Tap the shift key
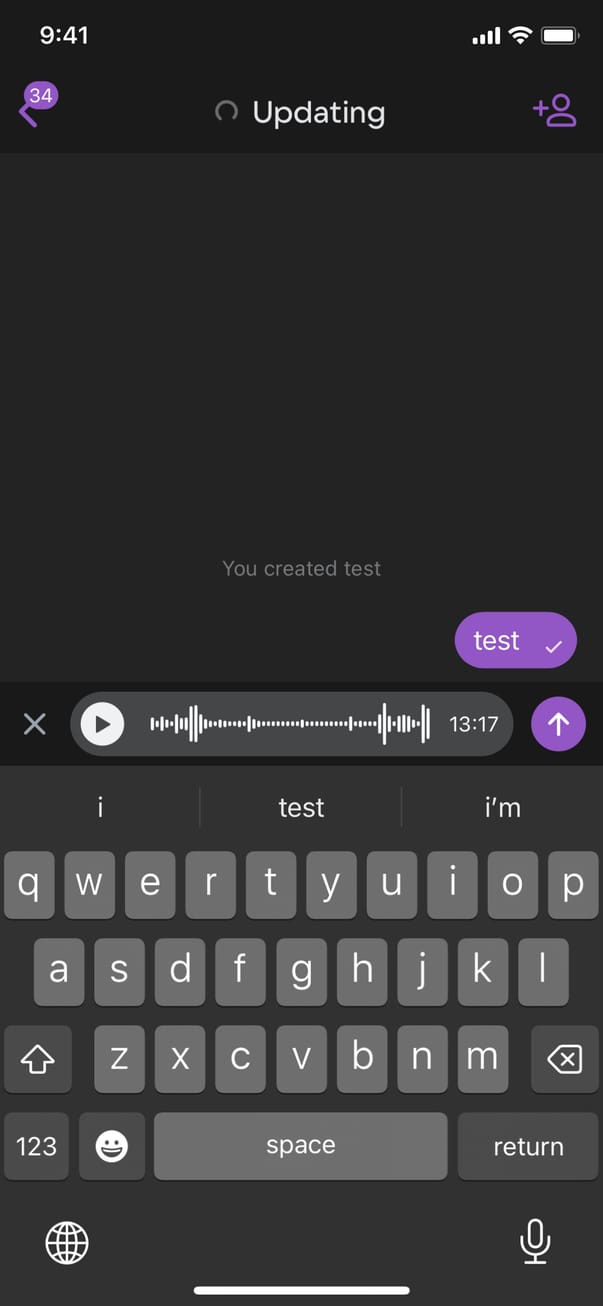This screenshot has width=603, height=1306. pos(37,1058)
